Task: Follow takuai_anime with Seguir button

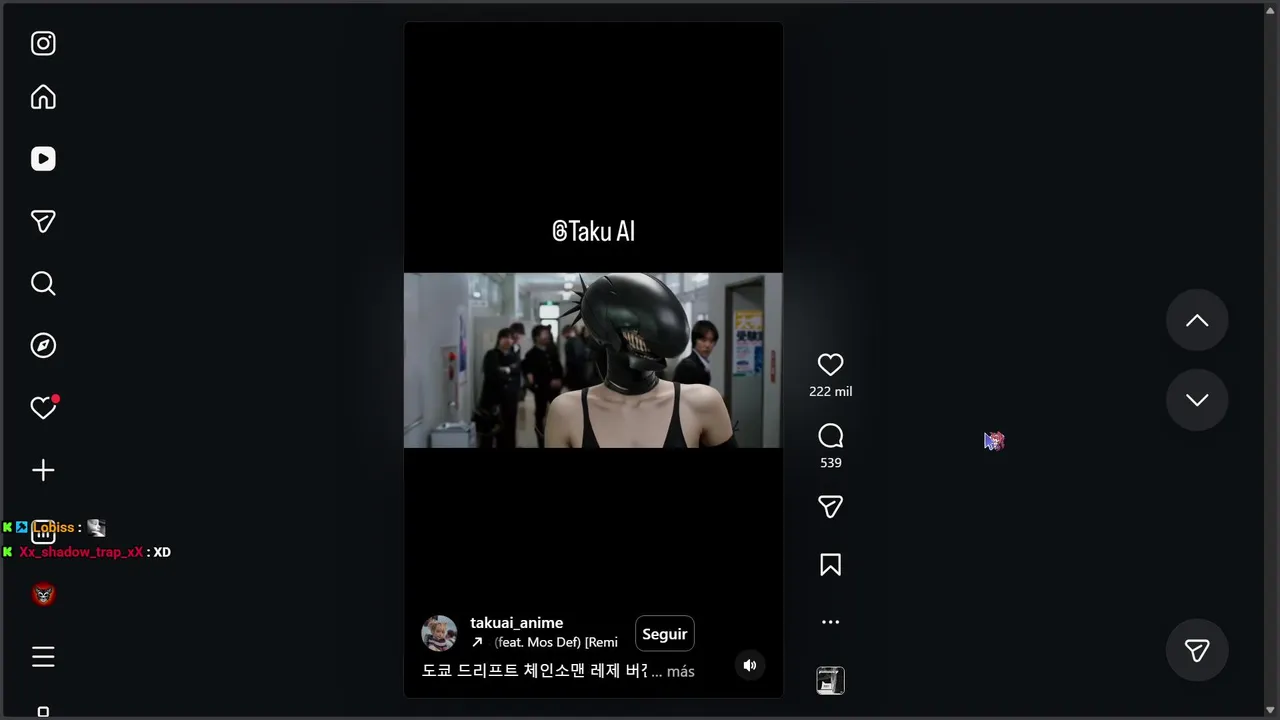Action: [664, 634]
